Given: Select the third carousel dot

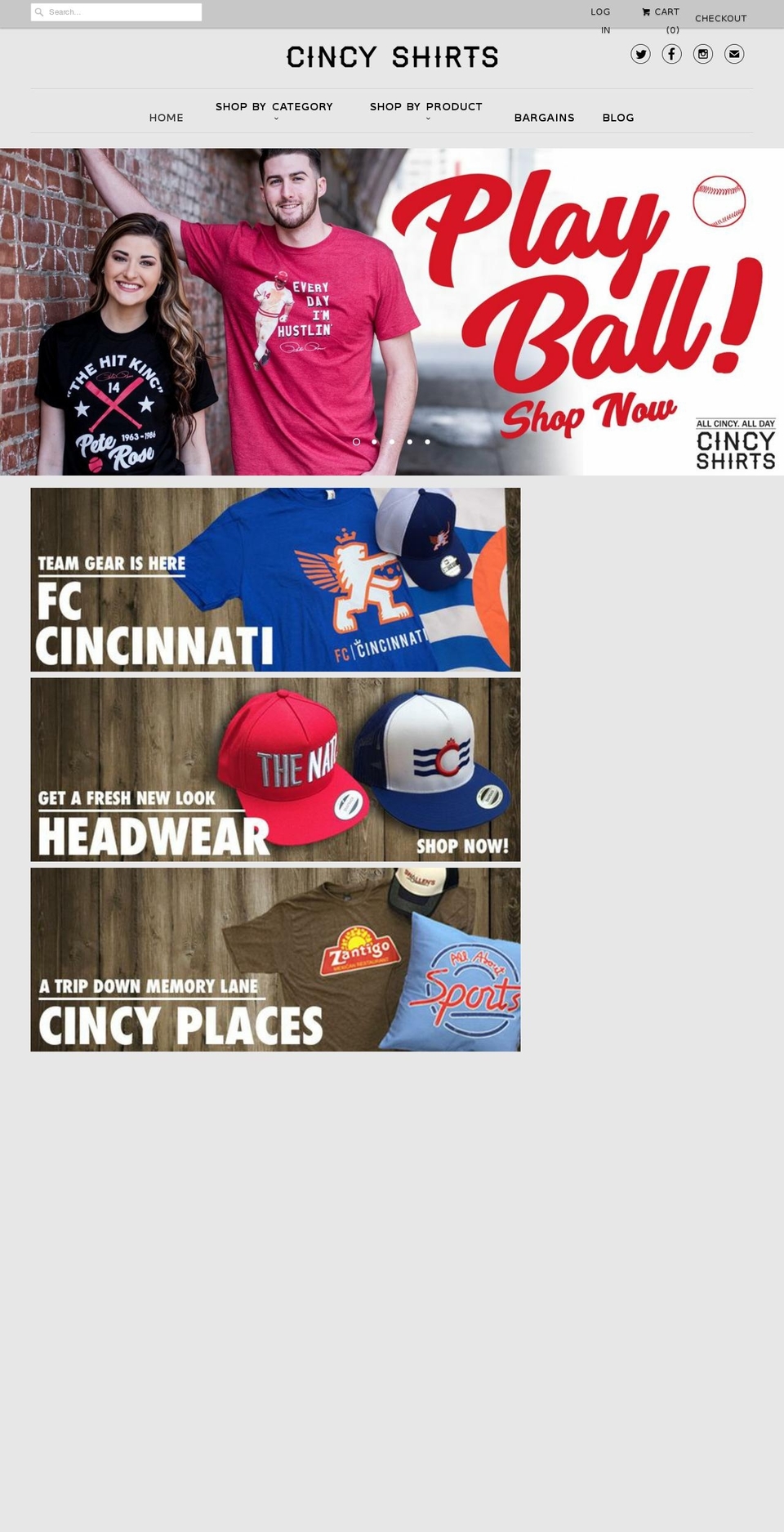Looking at the screenshot, I should tap(391, 441).
